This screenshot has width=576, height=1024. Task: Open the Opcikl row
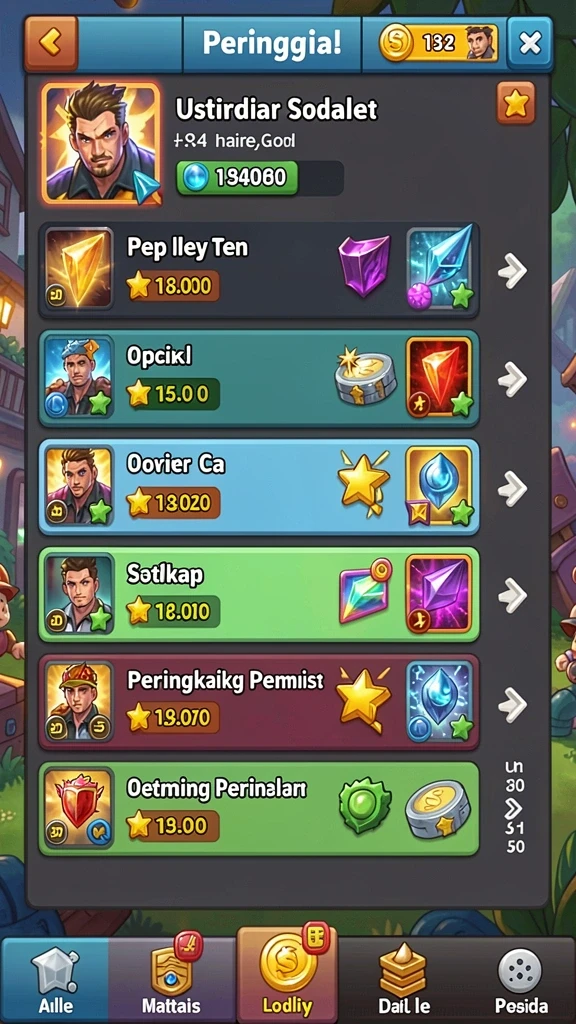pos(259,379)
